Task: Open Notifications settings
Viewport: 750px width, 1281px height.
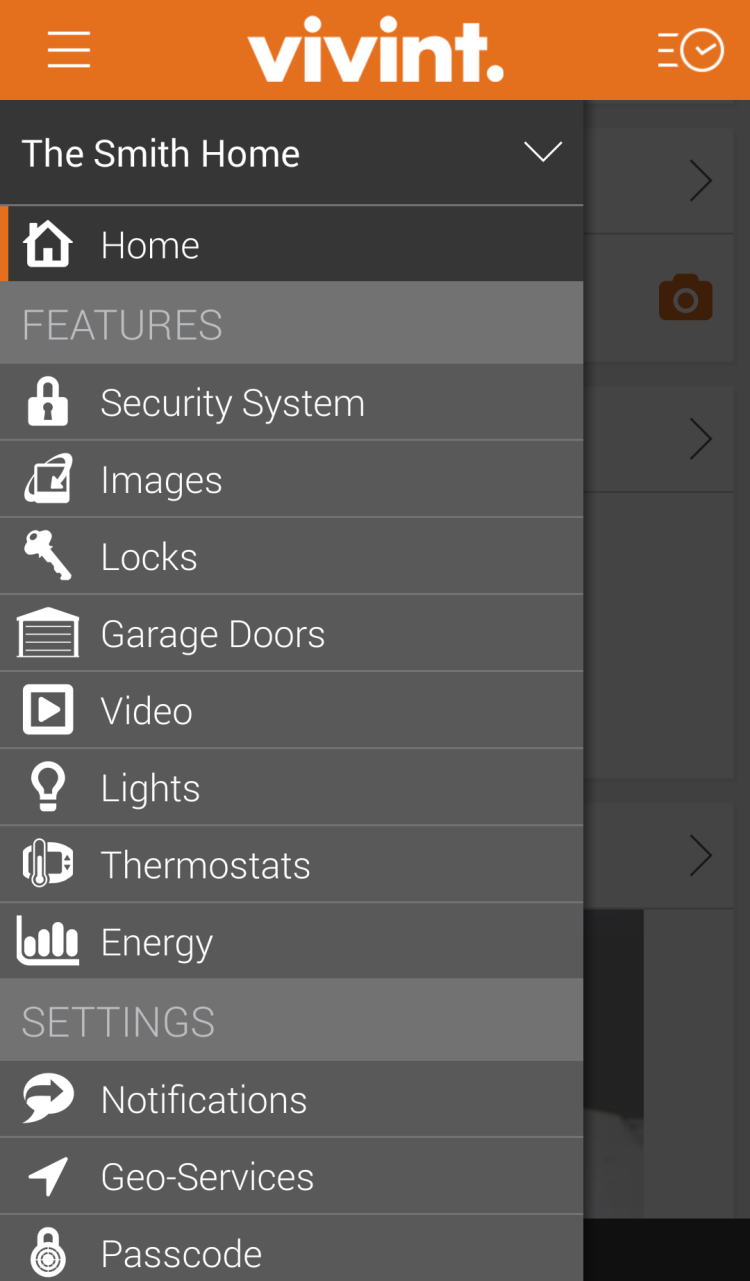Action: point(203,1100)
